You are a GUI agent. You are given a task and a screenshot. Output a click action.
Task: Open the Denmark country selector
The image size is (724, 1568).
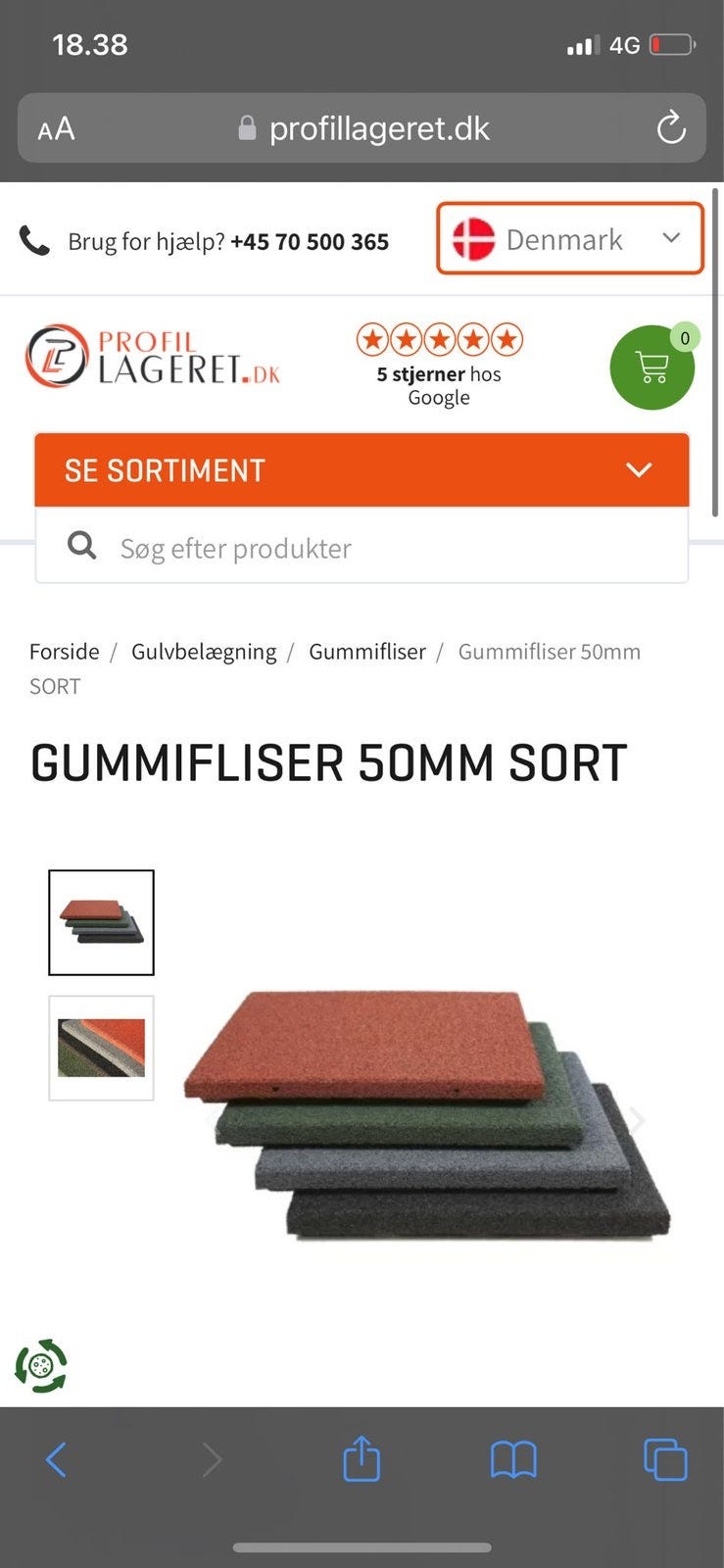(x=569, y=238)
